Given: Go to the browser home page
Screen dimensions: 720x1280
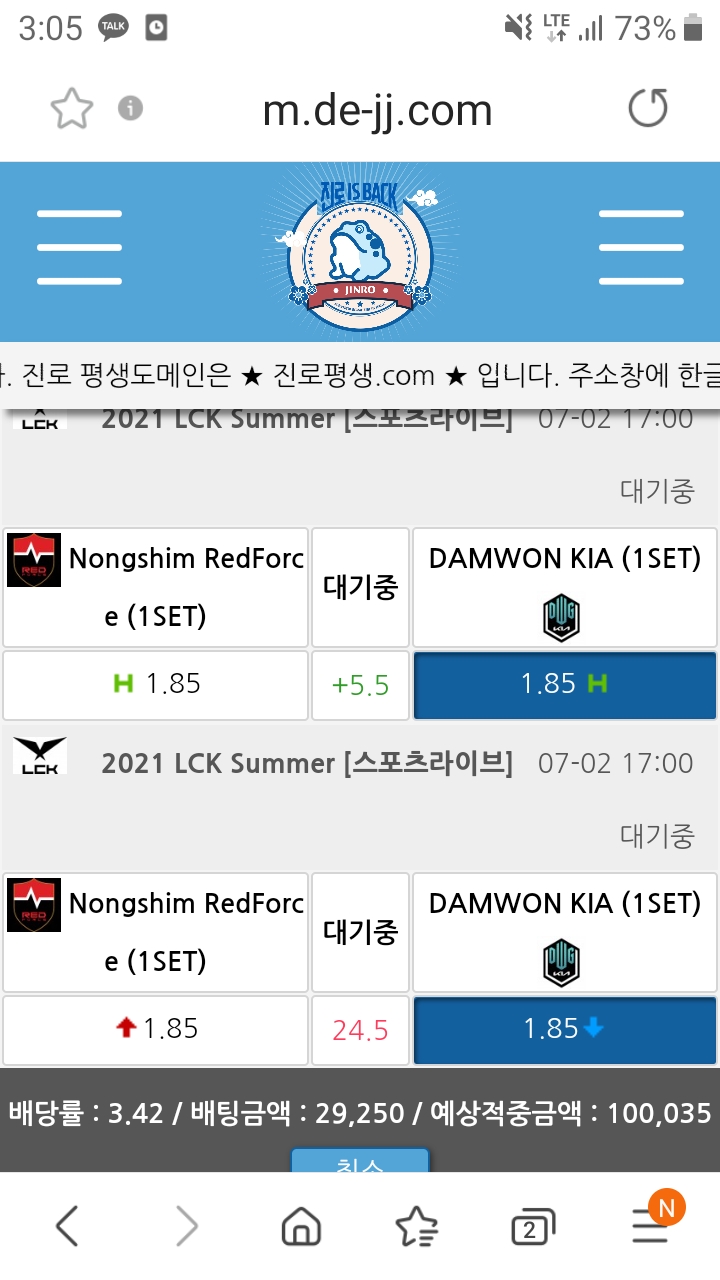Looking at the screenshot, I should point(301,1226).
